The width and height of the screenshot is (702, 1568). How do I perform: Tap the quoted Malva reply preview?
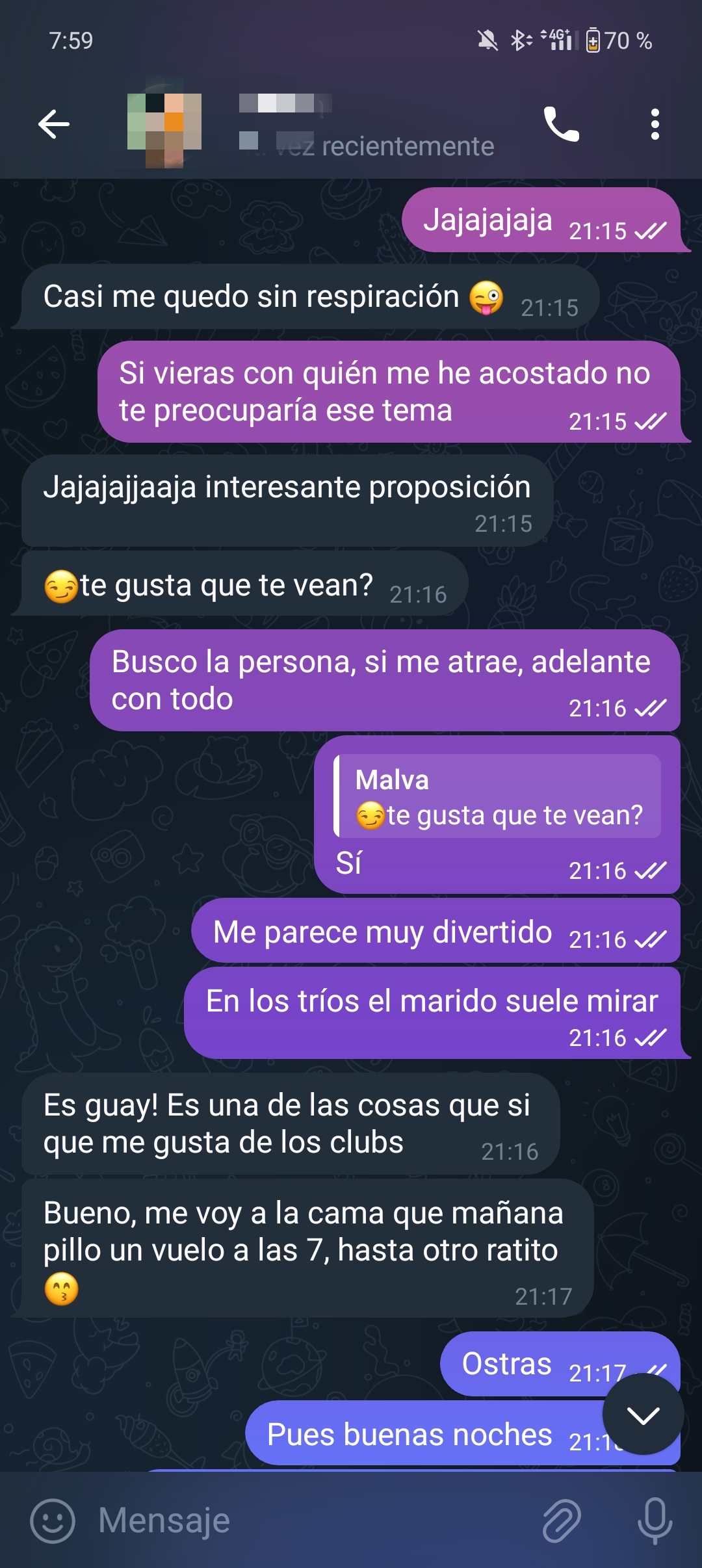pos(498,796)
